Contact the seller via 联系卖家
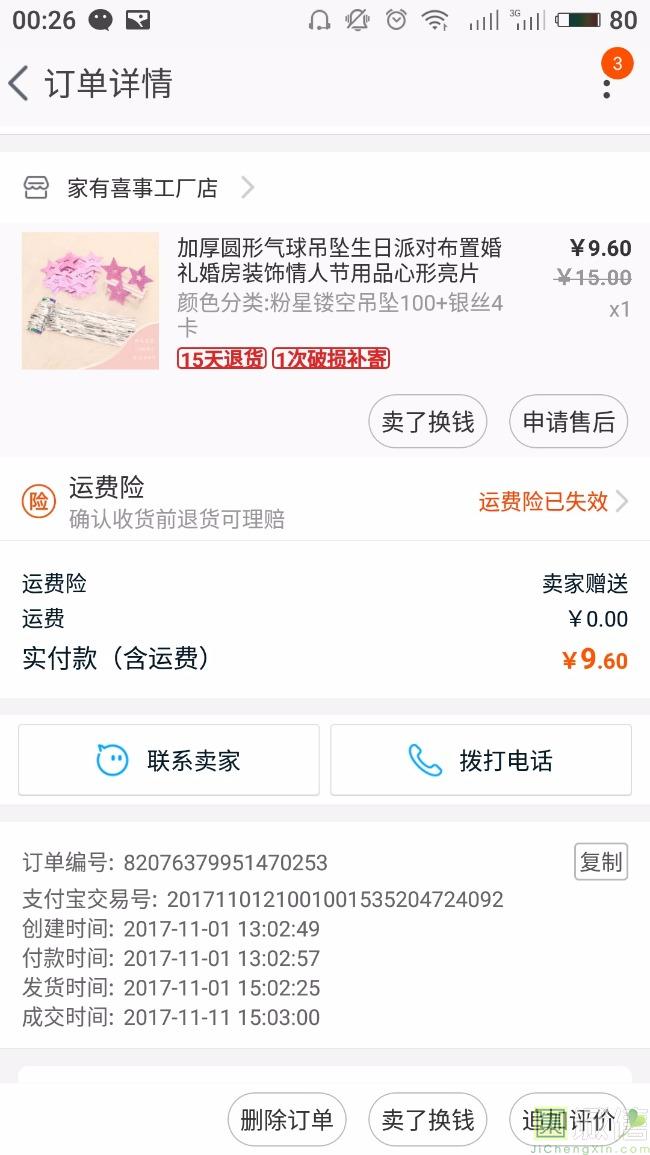The width and height of the screenshot is (650, 1155). click(169, 761)
